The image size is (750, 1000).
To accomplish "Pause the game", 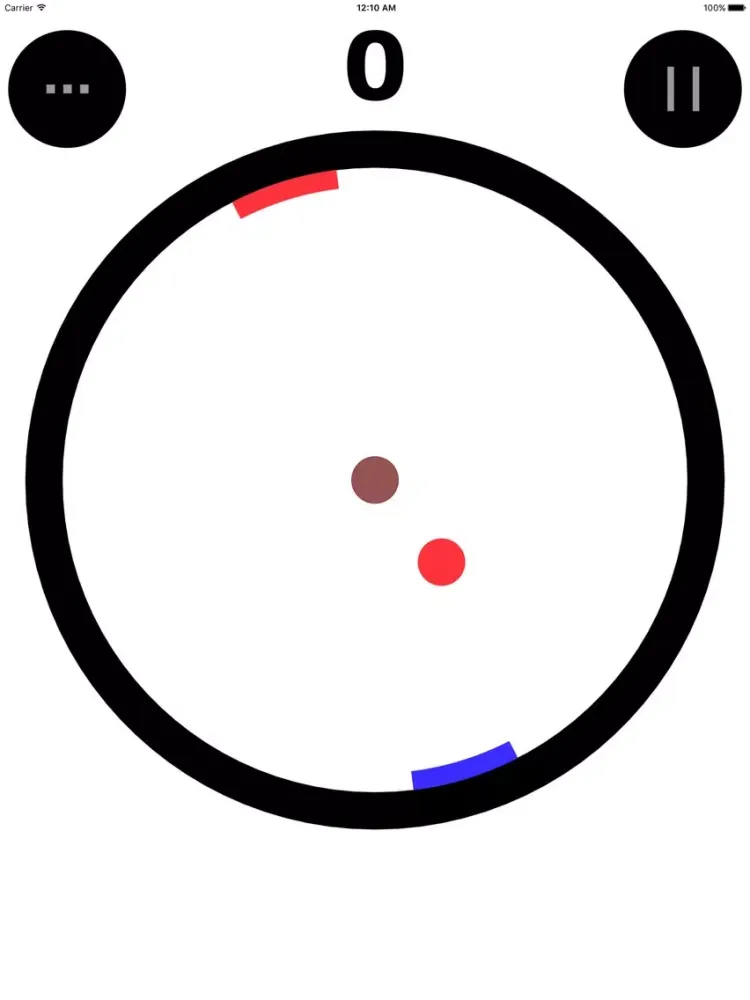I will 683,89.
